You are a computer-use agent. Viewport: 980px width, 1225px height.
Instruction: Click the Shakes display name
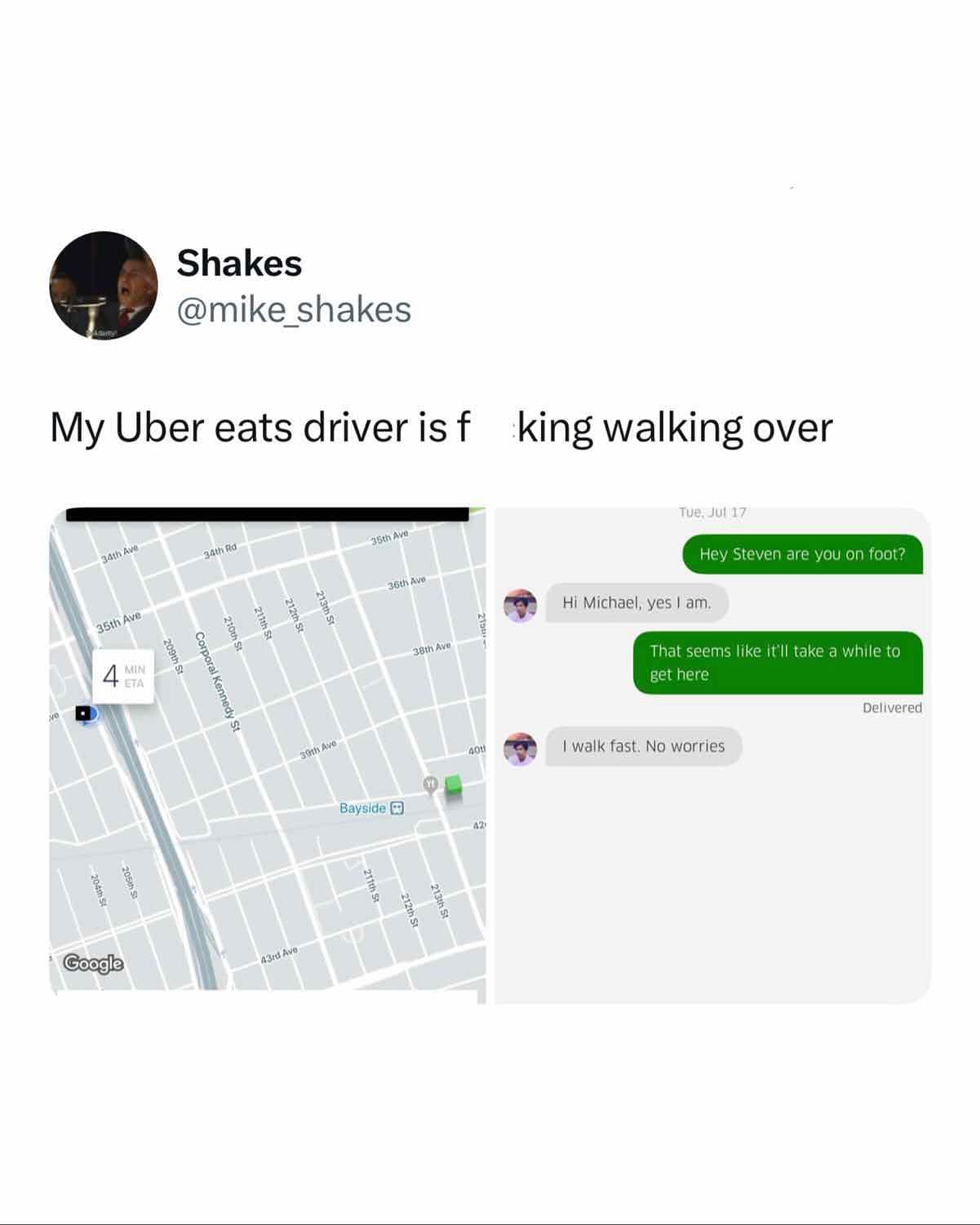240,262
